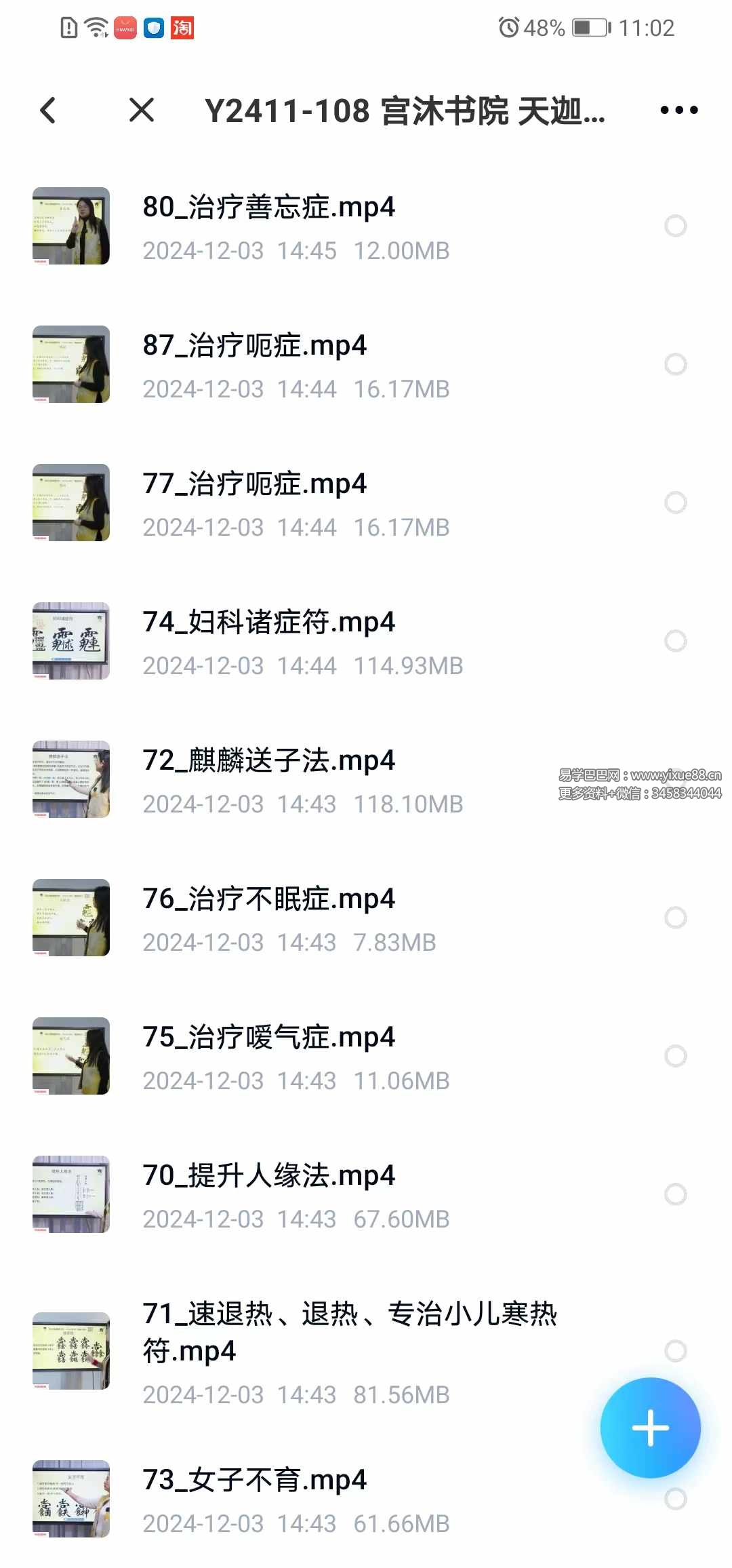
Task: Open 76_治疗不眠症.mp4
Action: pyautogui.click(x=268, y=899)
